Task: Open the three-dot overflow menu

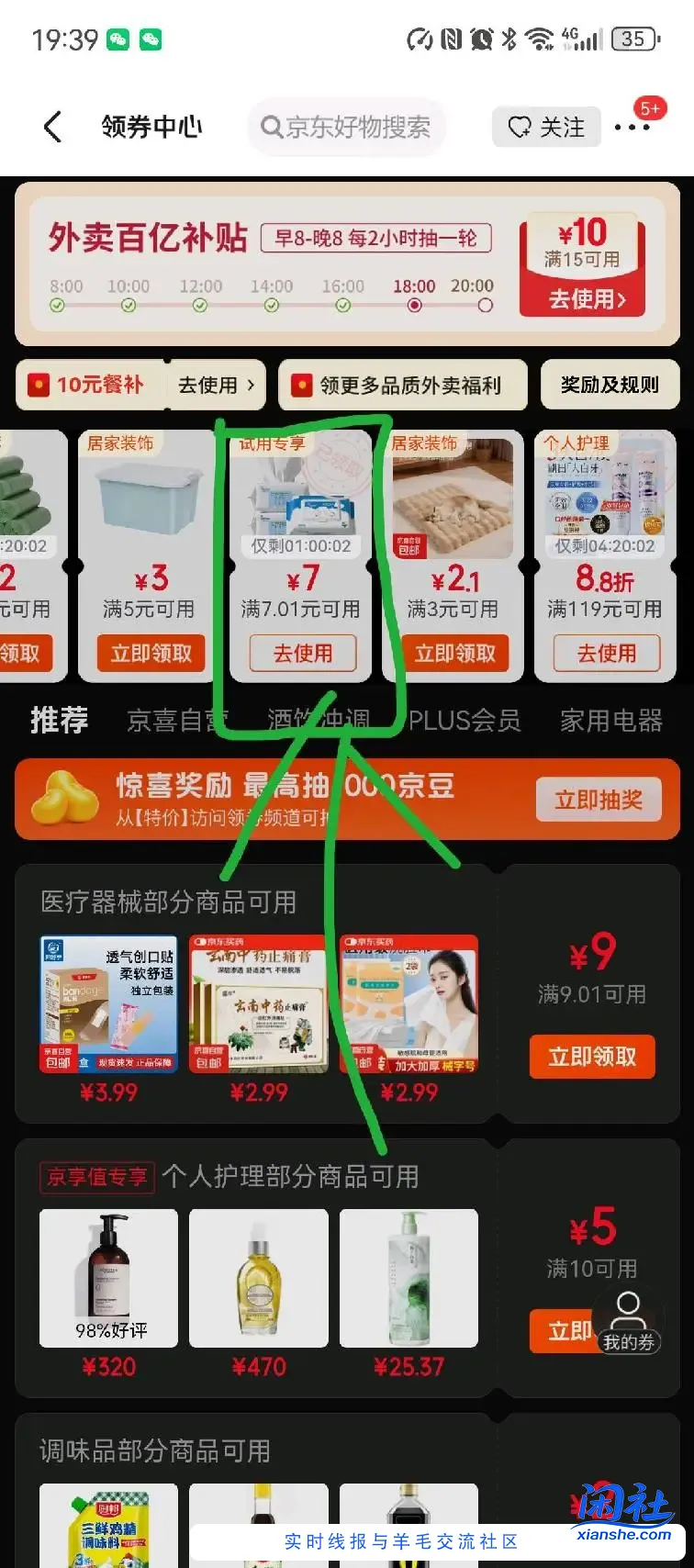Action: (632, 127)
